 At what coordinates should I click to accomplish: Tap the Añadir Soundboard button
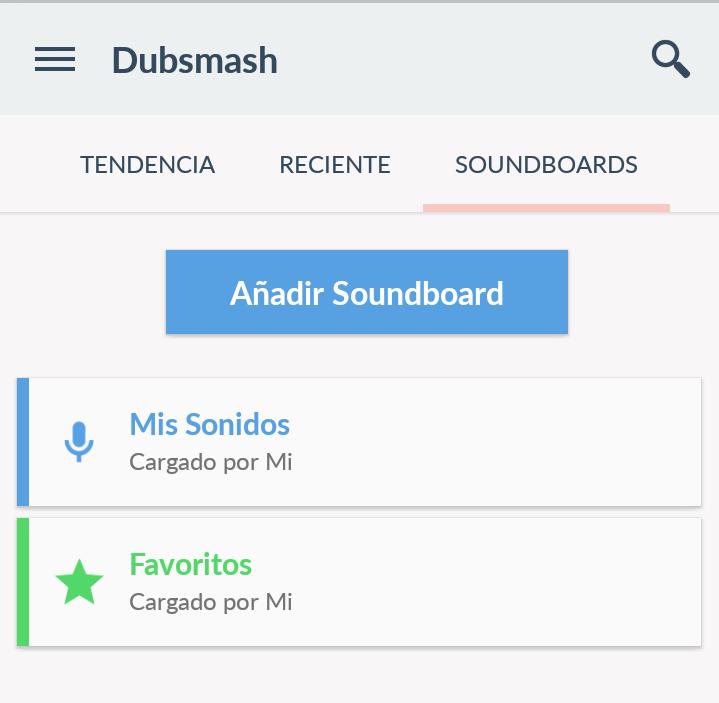pos(366,293)
